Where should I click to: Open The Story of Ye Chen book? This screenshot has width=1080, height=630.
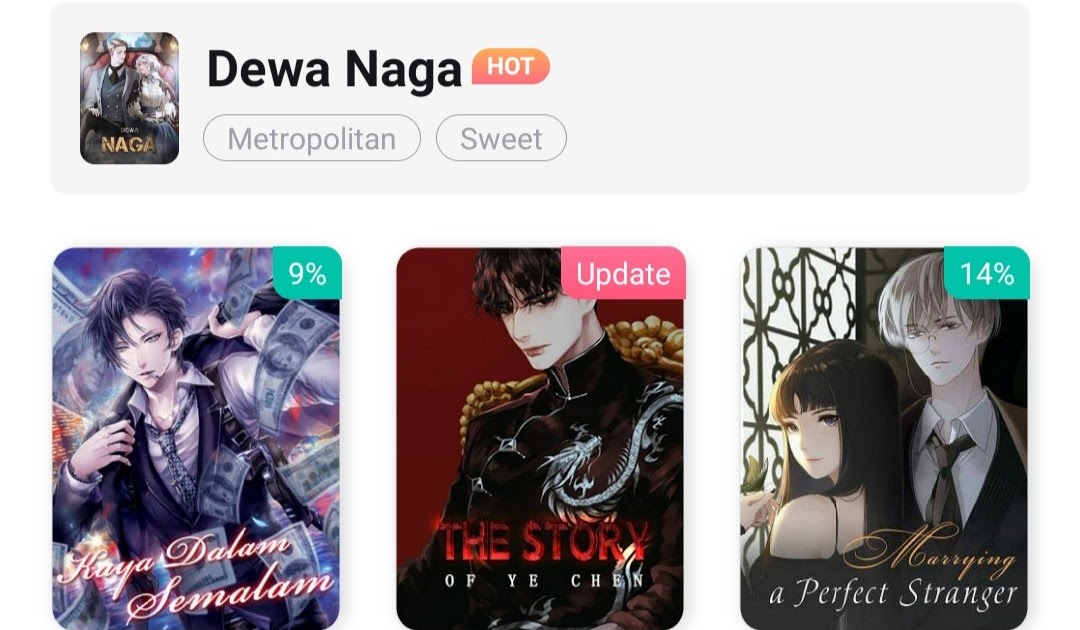[x=540, y=440]
